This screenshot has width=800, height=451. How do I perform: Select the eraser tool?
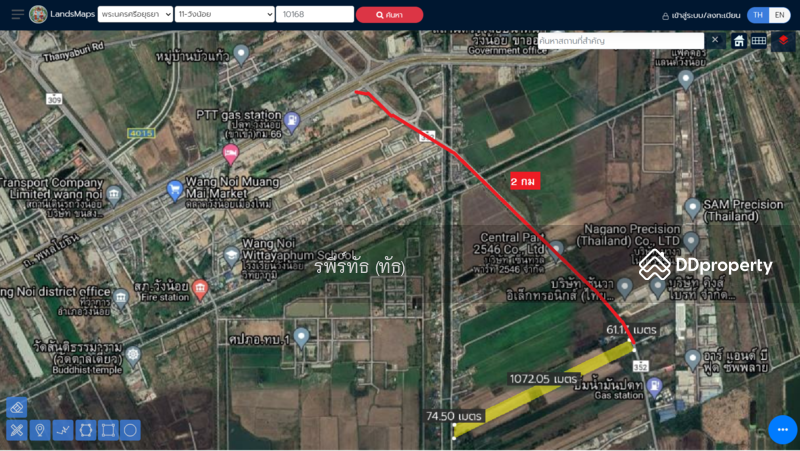coord(16,407)
